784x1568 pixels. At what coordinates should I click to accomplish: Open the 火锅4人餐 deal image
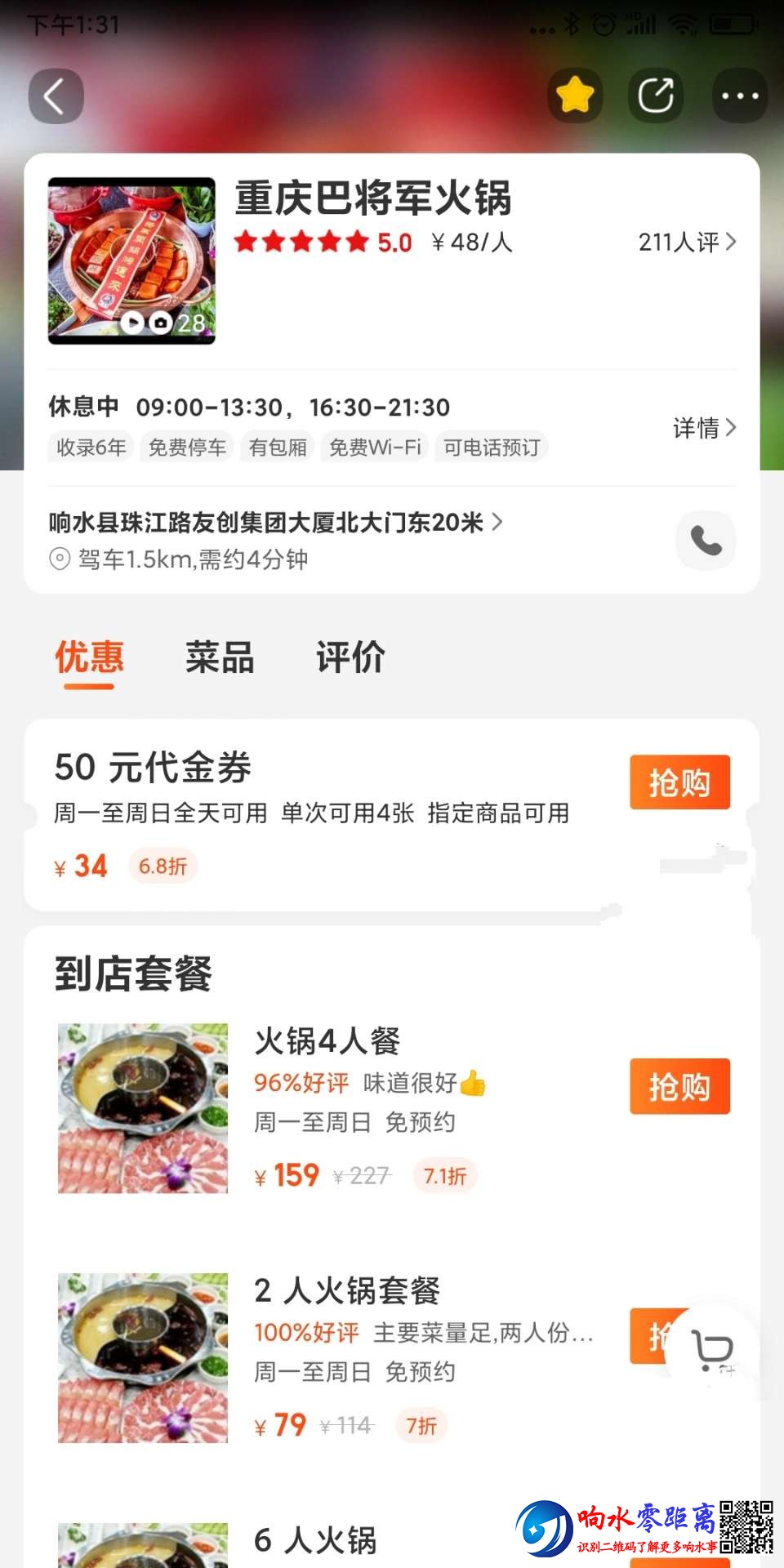143,1108
